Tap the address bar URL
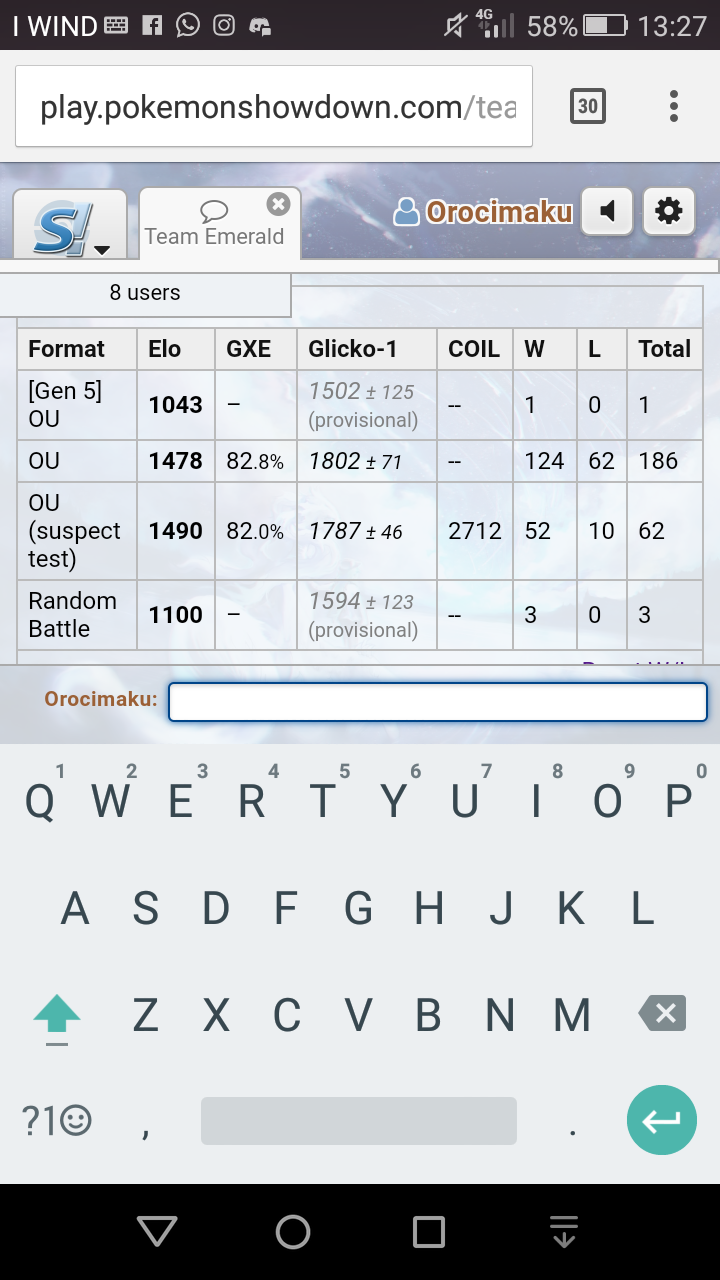 pyautogui.click(x=274, y=107)
